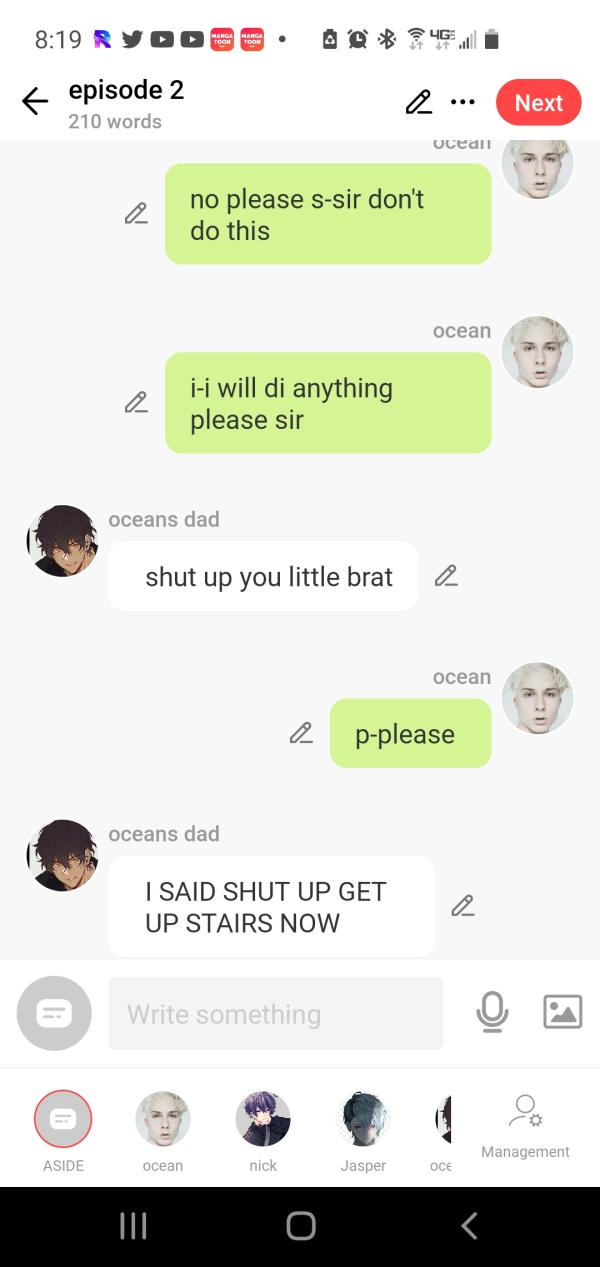Start voice input with the microphone

tap(491, 1013)
